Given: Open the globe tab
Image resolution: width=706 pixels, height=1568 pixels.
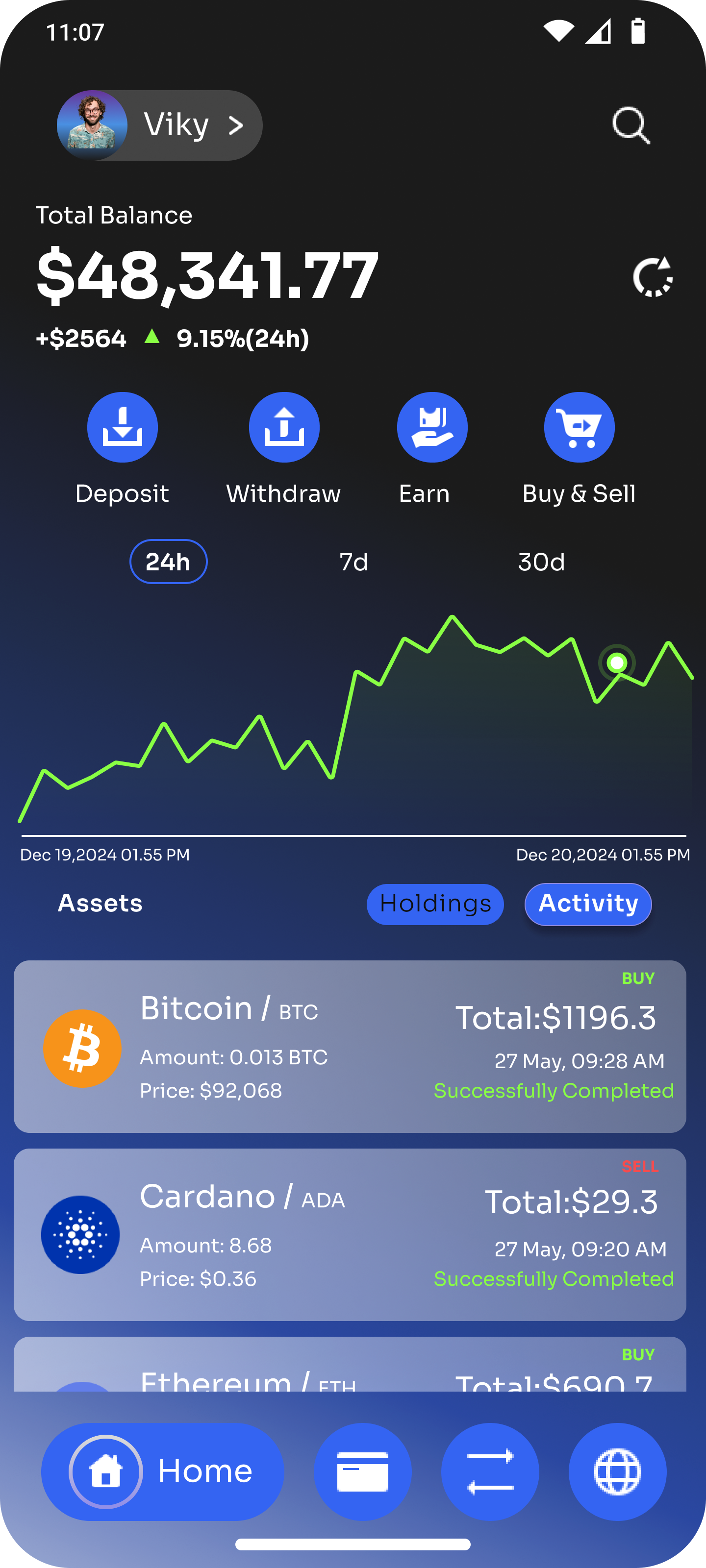Looking at the screenshot, I should [617, 1471].
